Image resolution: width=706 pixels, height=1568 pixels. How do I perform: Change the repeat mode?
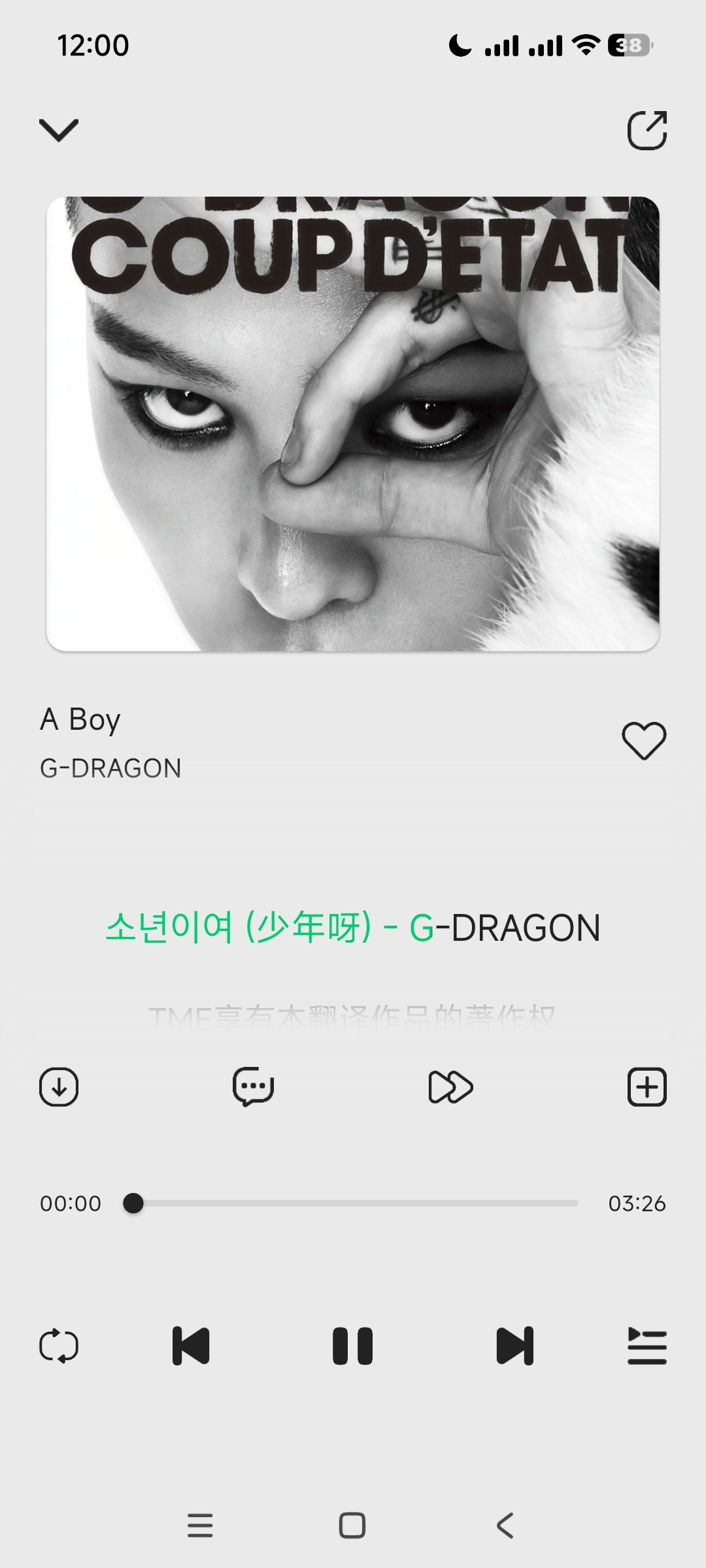(59, 1346)
